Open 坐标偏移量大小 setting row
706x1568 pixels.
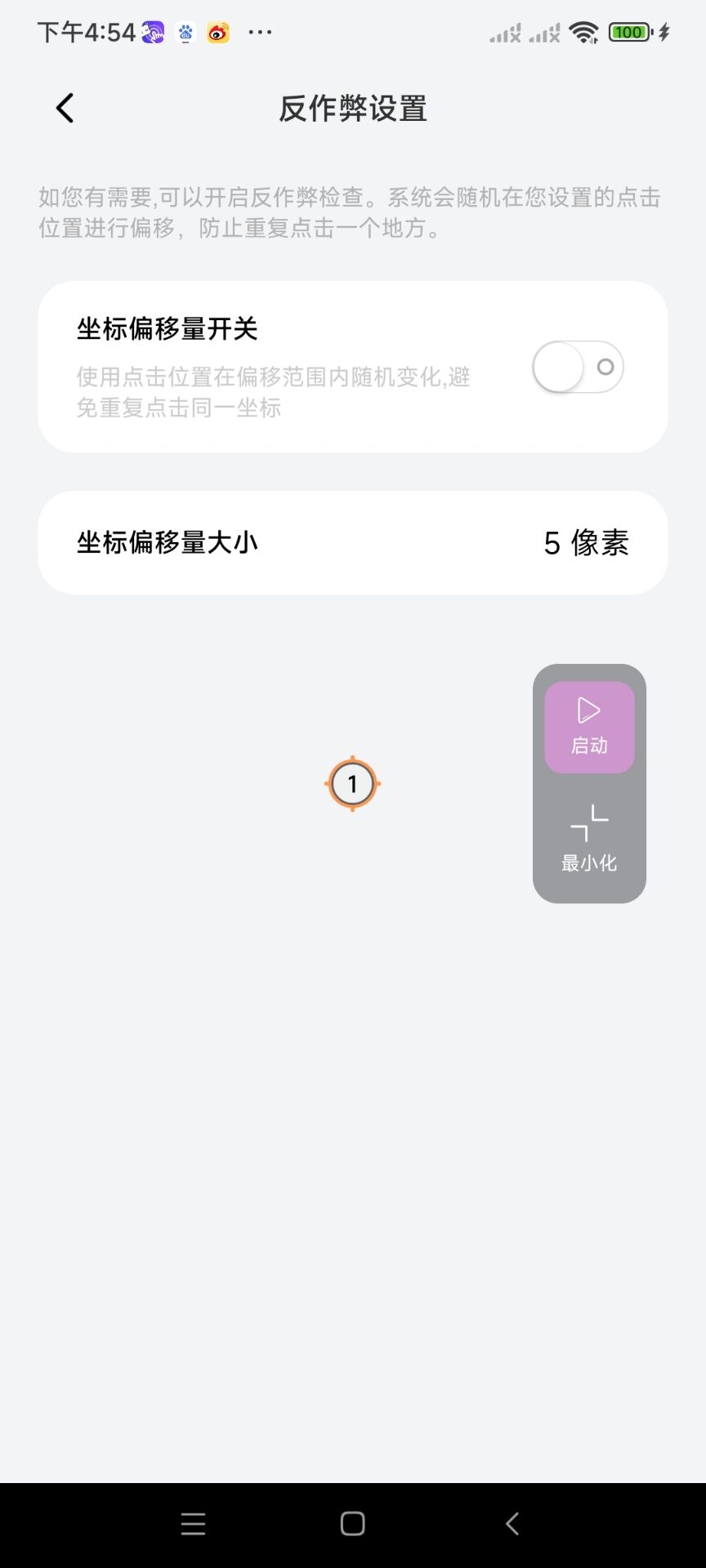coord(352,542)
